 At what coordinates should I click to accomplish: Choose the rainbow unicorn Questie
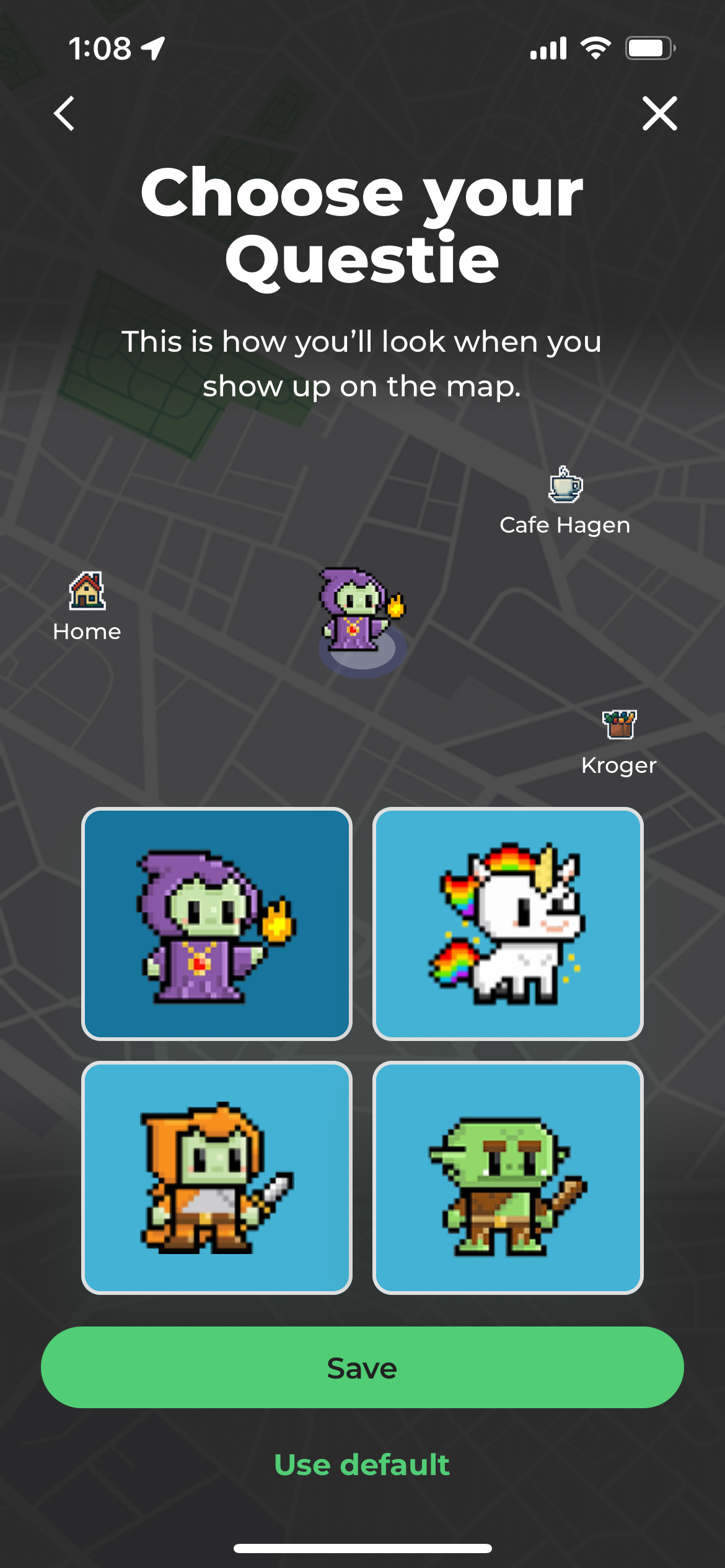click(x=507, y=924)
